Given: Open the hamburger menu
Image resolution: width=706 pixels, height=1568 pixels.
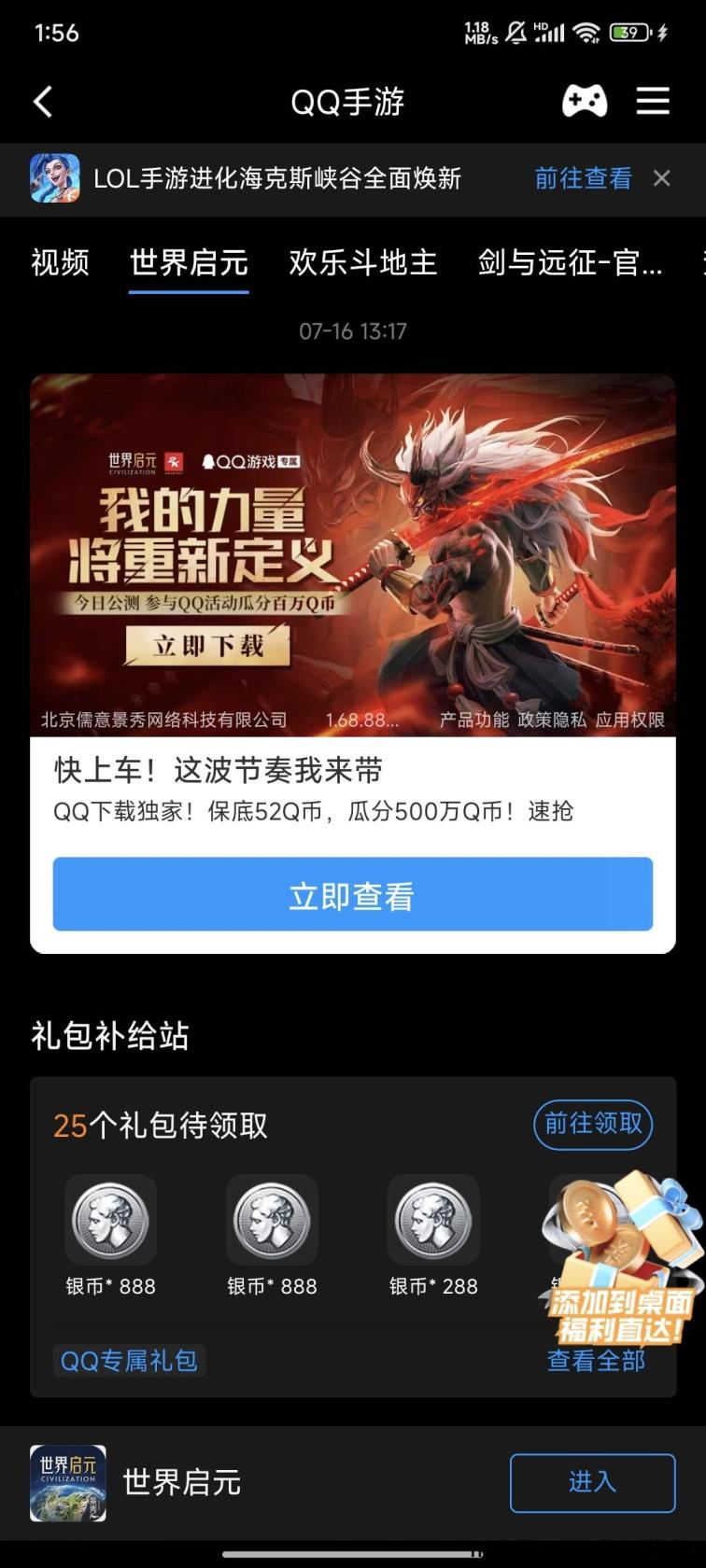Looking at the screenshot, I should [653, 101].
